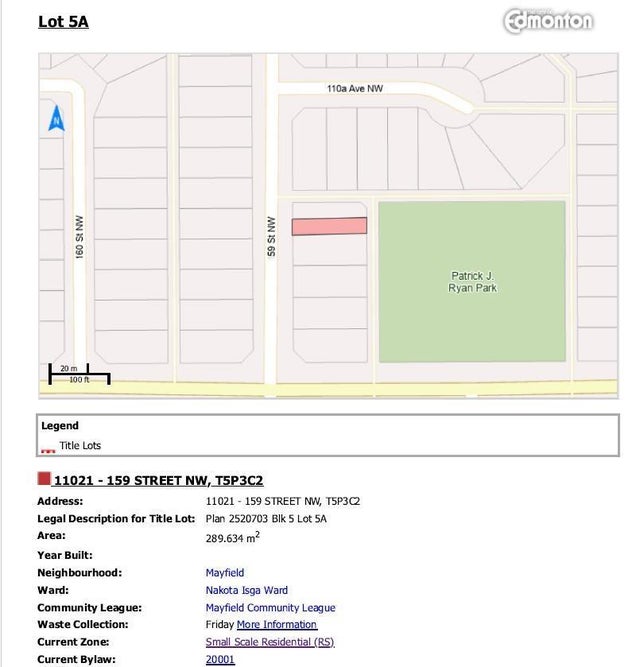The height and width of the screenshot is (667, 640).
Task: Visit the Mayfield Community League link
Action: tap(270, 607)
